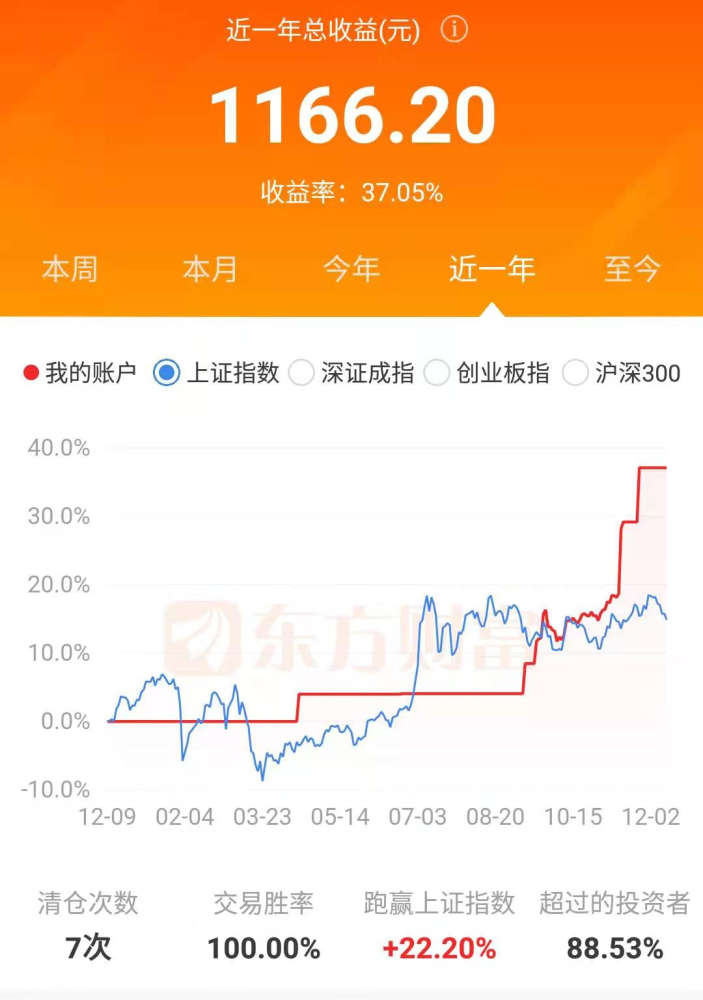Open the info icon beside 近一年总收益
The image size is (703, 1000).
[454, 30]
